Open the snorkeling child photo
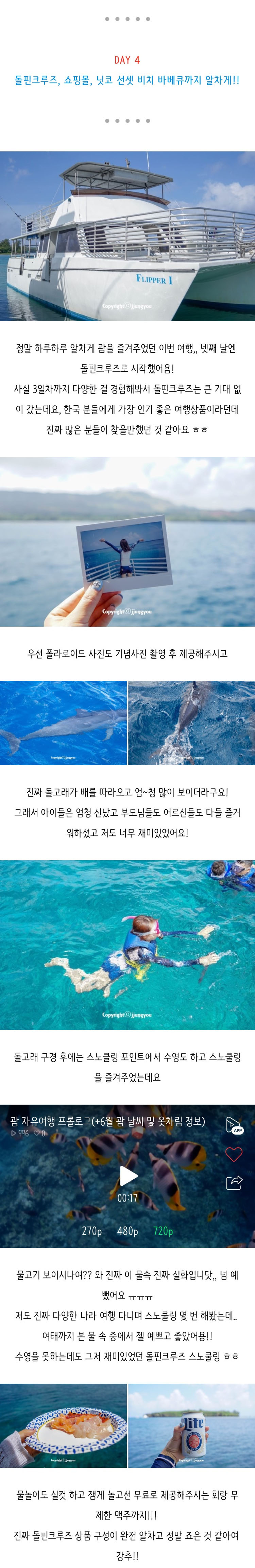Viewport: 255px width, 1568px height. [128, 945]
